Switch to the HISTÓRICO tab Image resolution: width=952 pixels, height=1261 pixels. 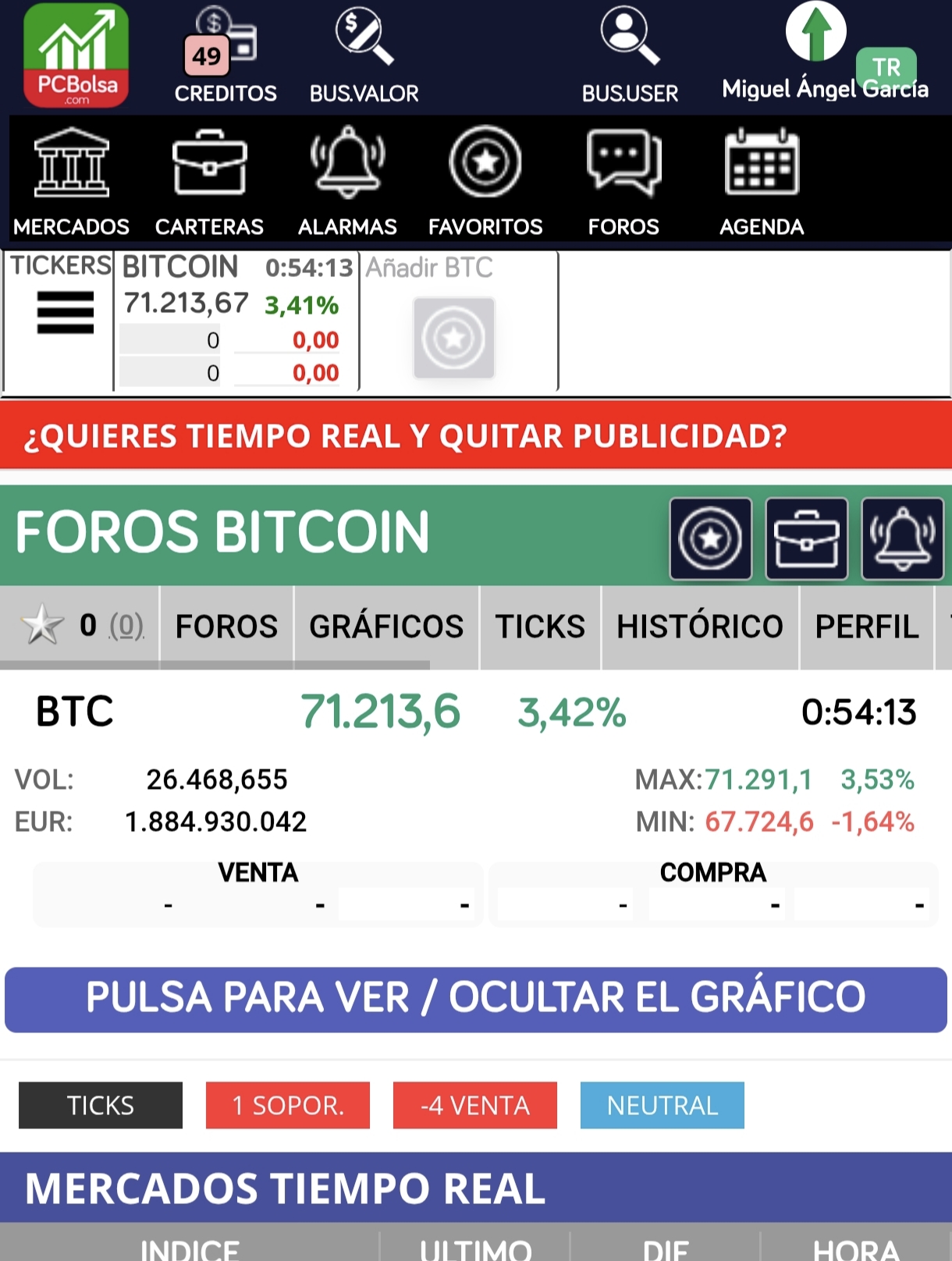[x=700, y=627]
